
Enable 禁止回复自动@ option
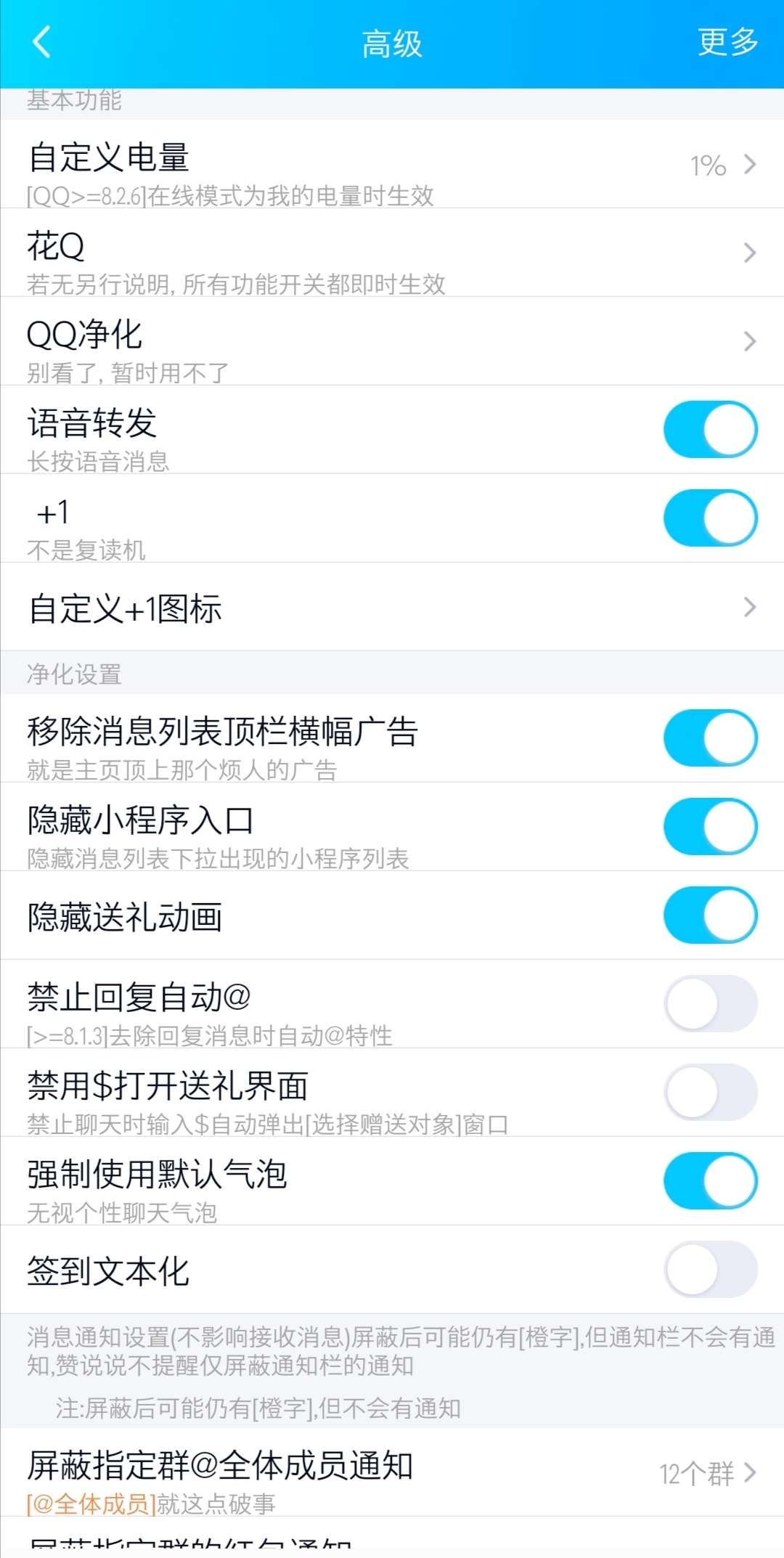709,1003
